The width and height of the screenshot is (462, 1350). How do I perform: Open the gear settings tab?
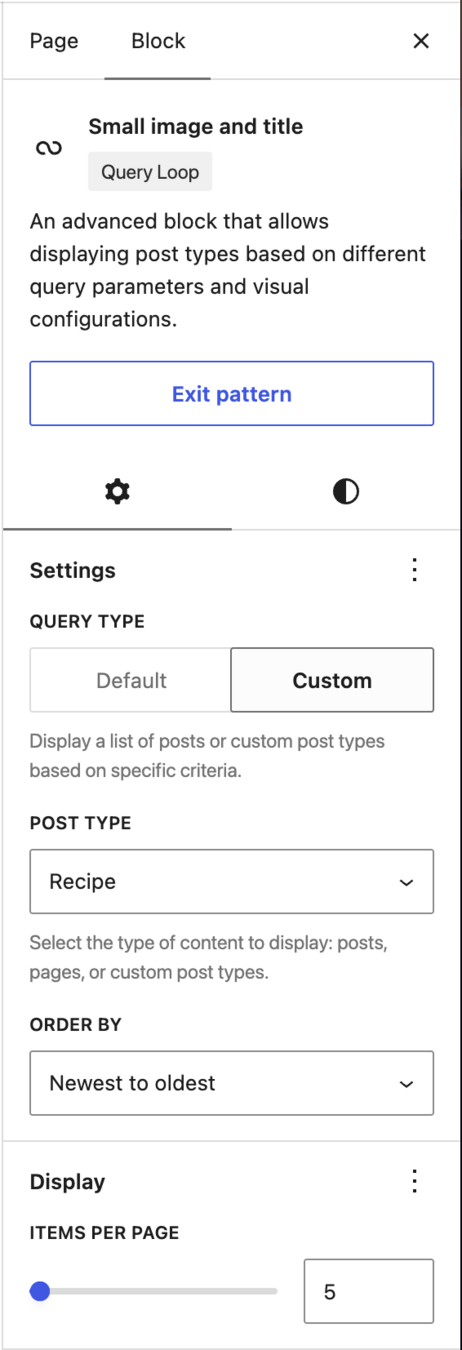tap(118, 492)
